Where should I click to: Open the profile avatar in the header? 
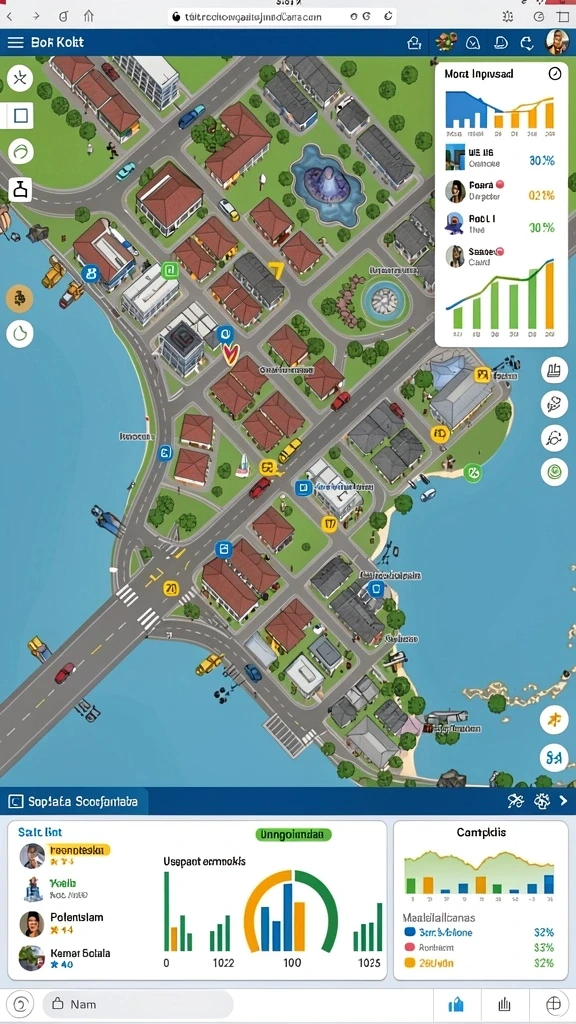557,42
